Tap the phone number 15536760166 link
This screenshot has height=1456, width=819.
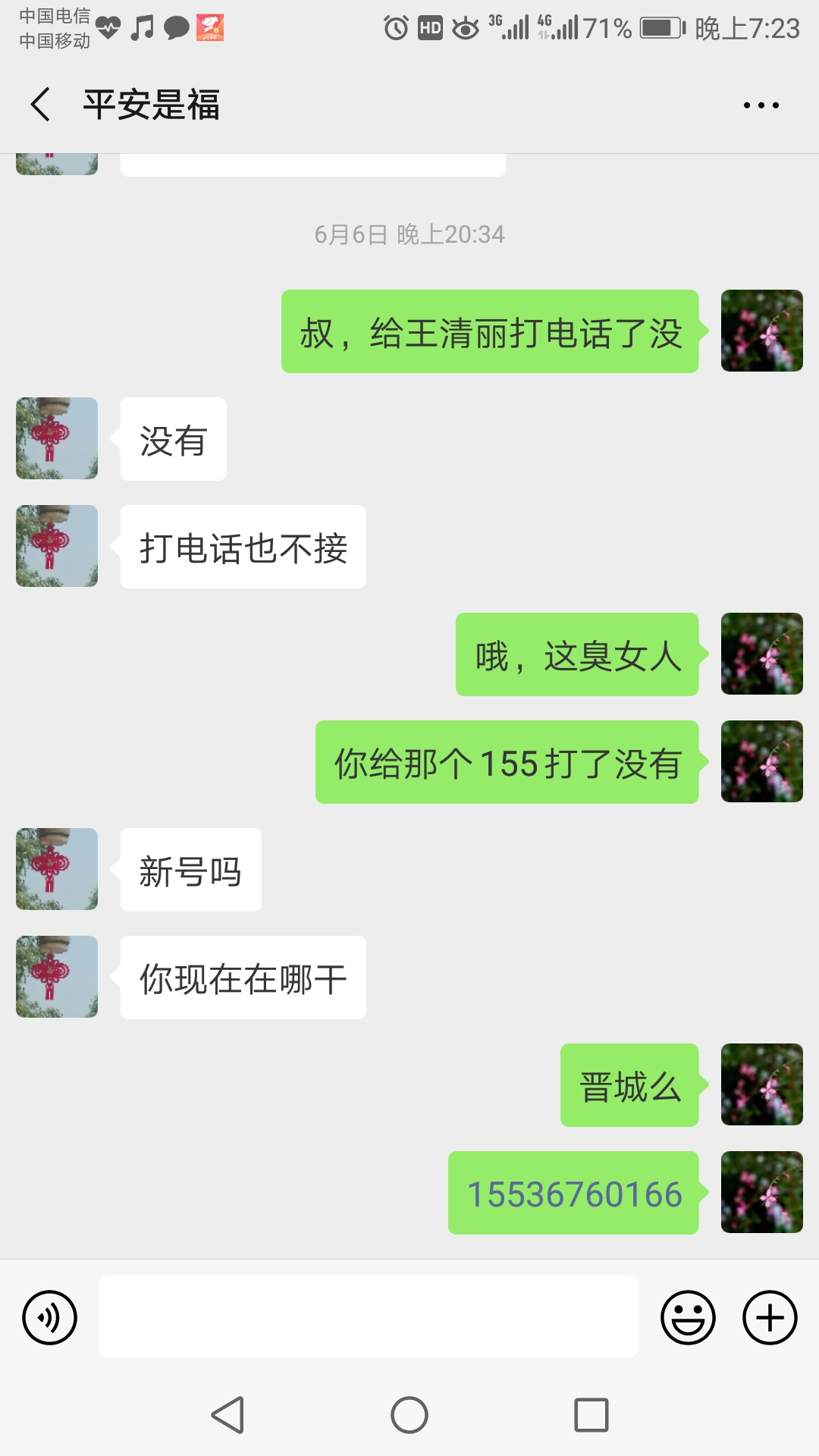tap(574, 1194)
